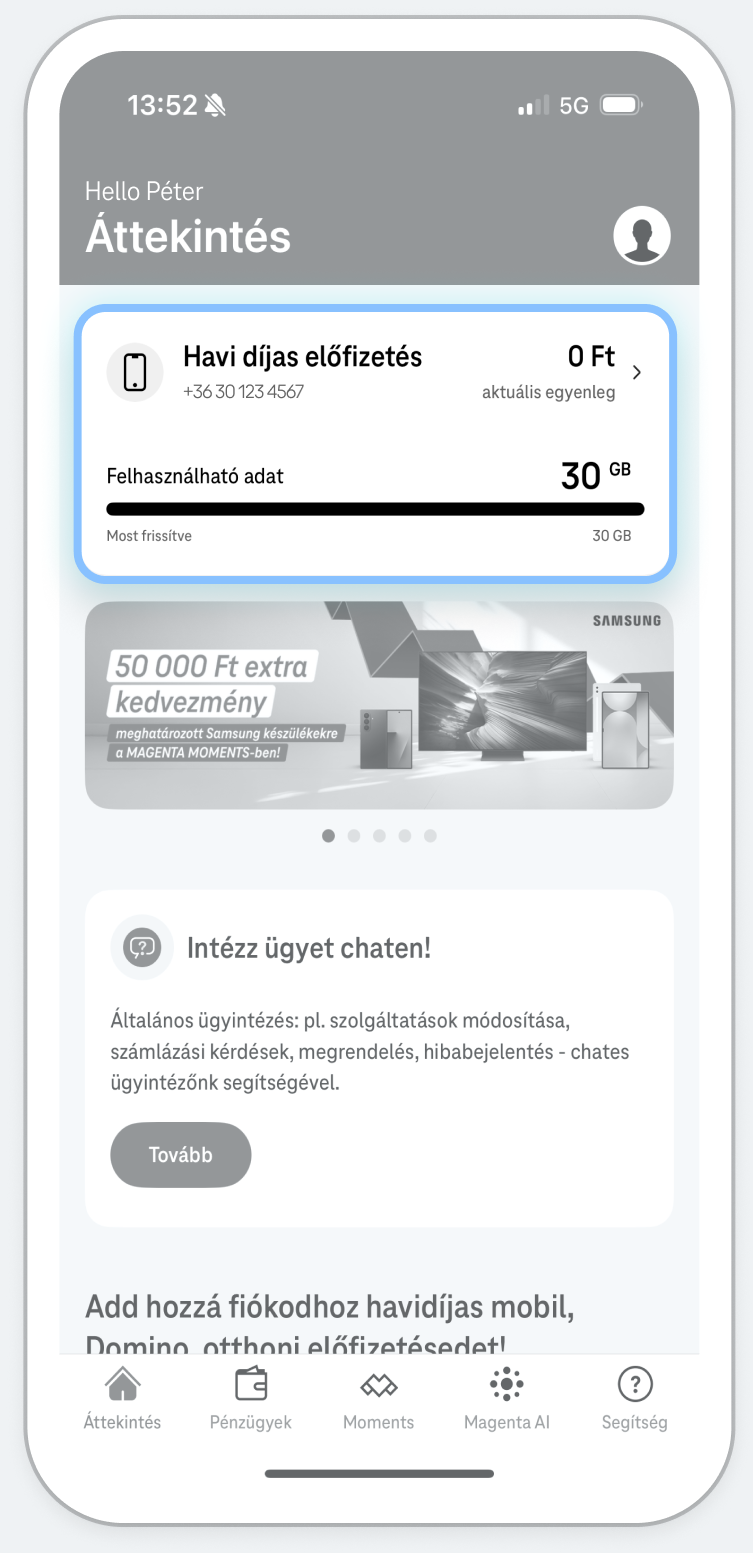
Task: Tap the Magenta AI icon
Action: click(506, 1384)
